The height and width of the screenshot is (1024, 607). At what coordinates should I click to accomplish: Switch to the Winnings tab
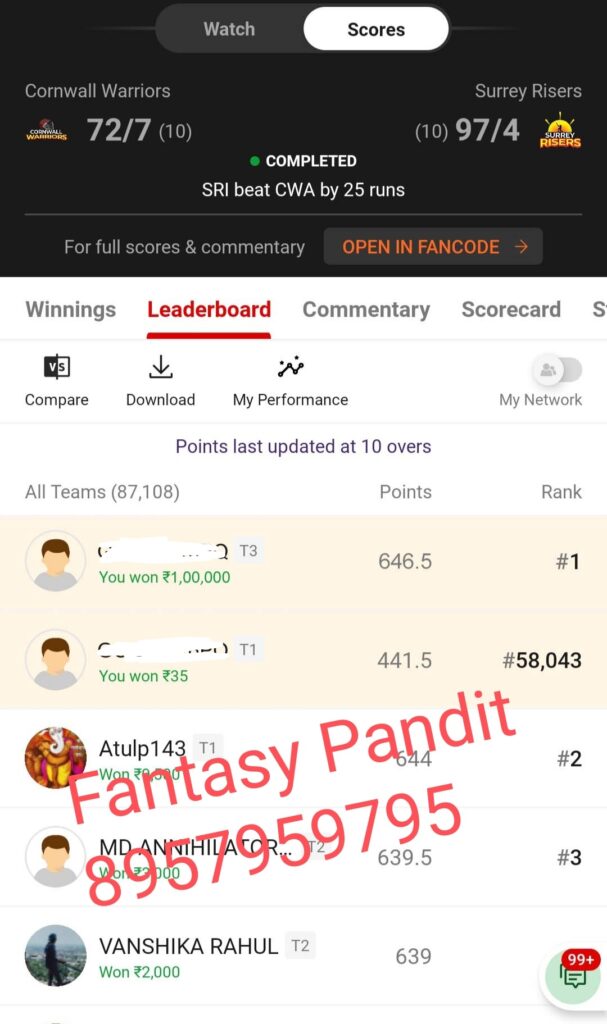click(x=70, y=310)
